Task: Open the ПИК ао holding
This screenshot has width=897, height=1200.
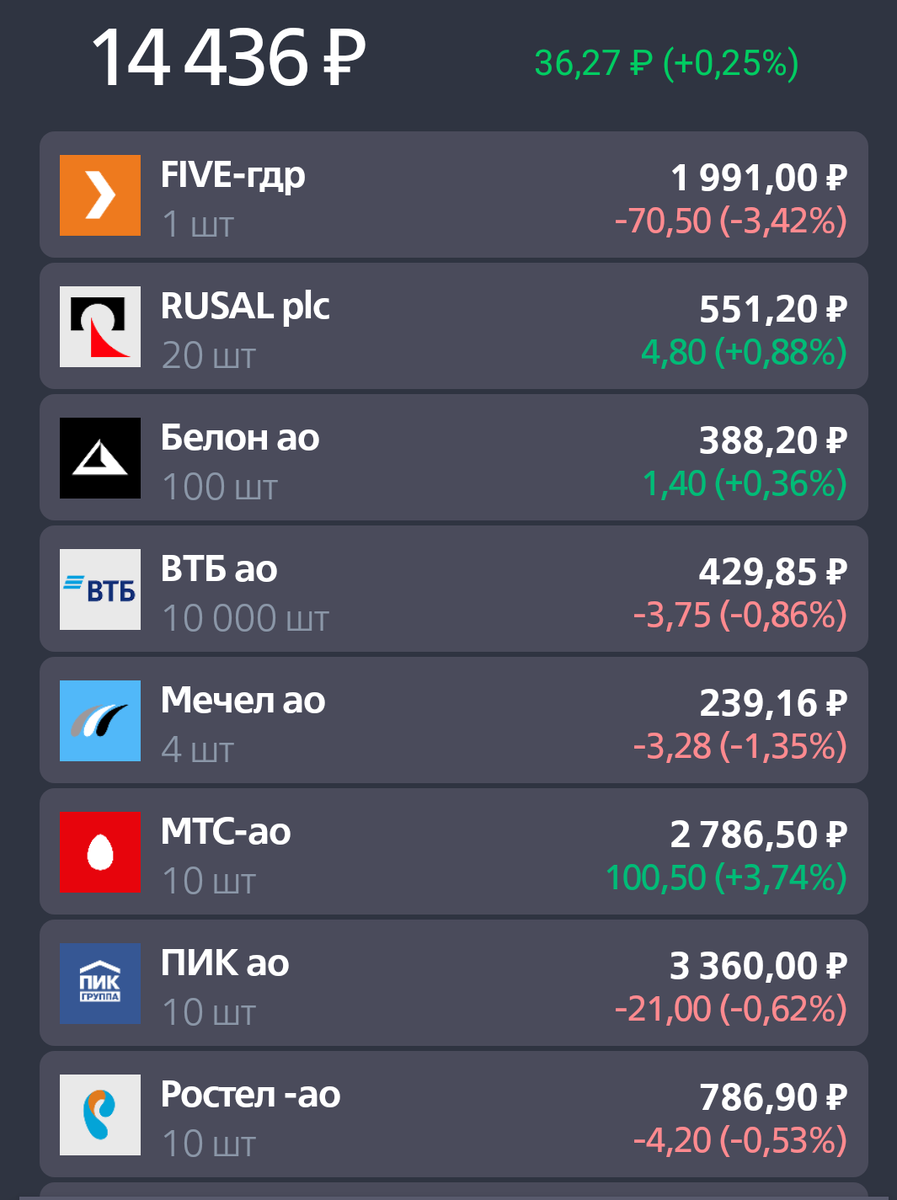Action: tap(453, 983)
